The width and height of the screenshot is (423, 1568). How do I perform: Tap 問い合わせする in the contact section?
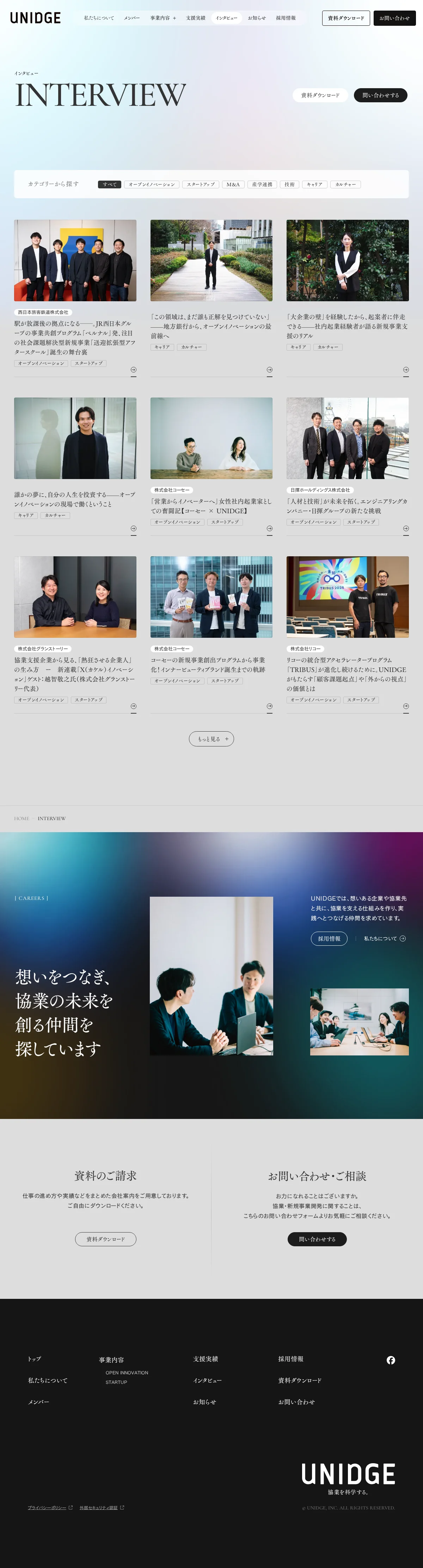317,1239
